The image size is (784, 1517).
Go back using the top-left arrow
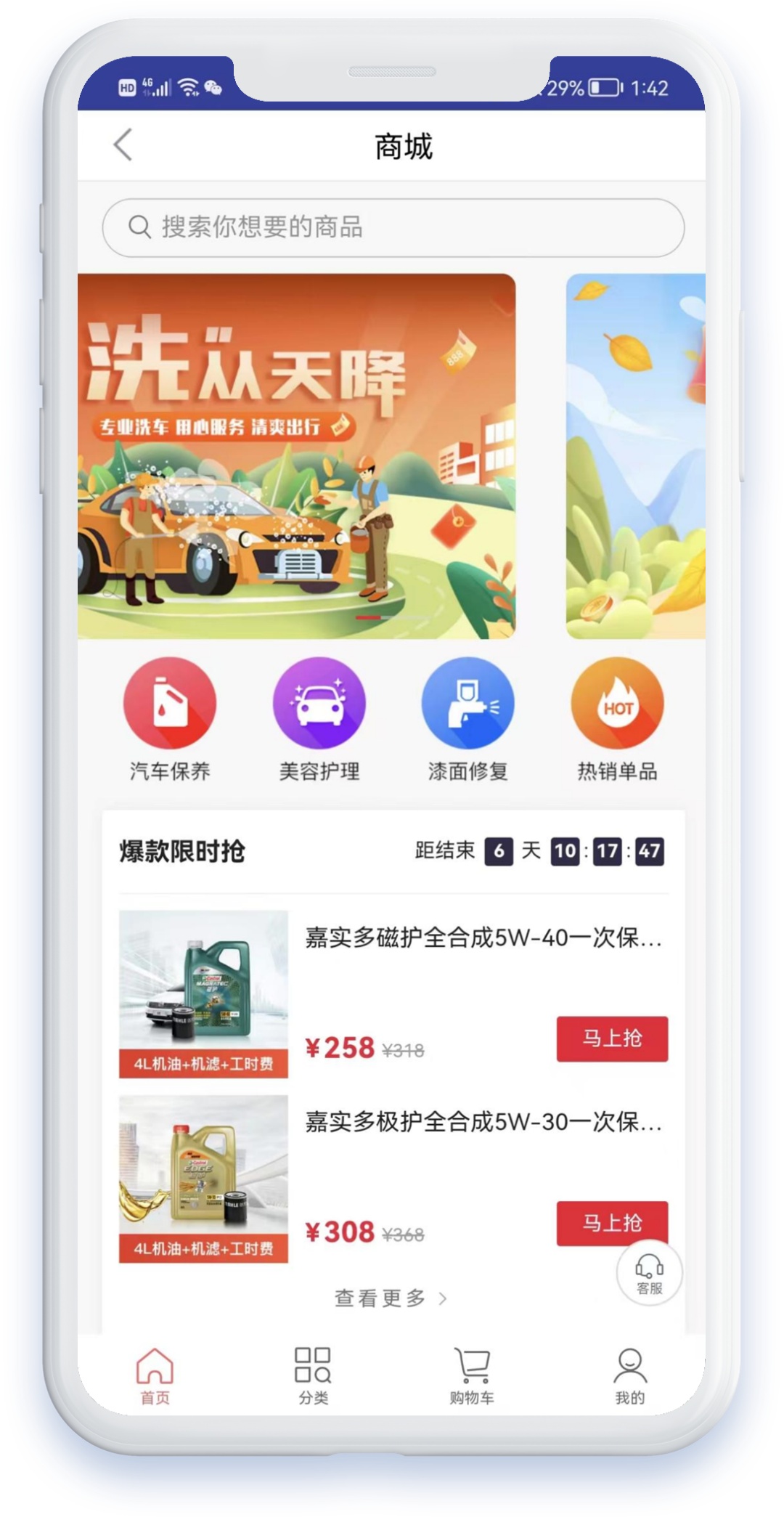[123, 145]
